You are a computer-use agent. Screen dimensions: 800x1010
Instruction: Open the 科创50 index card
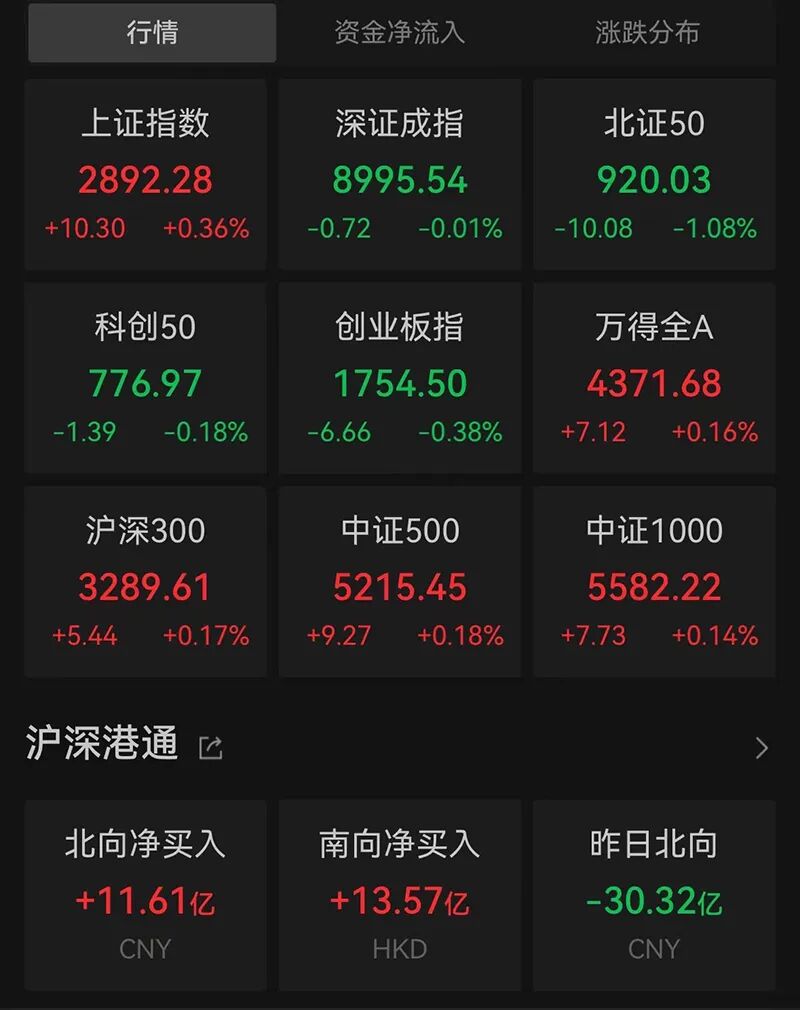[x=145, y=378]
